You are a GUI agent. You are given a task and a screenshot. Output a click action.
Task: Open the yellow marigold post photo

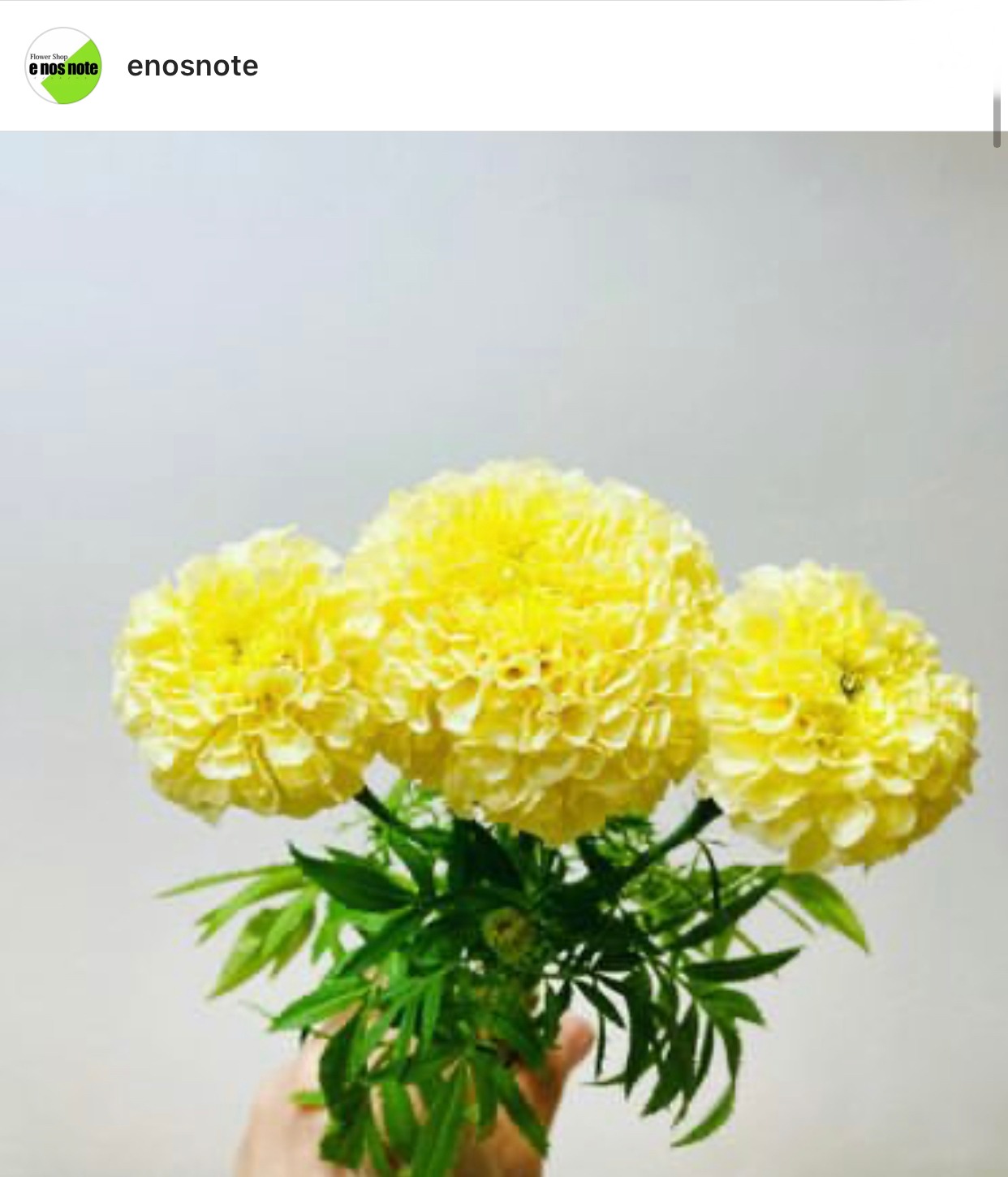click(504, 654)
